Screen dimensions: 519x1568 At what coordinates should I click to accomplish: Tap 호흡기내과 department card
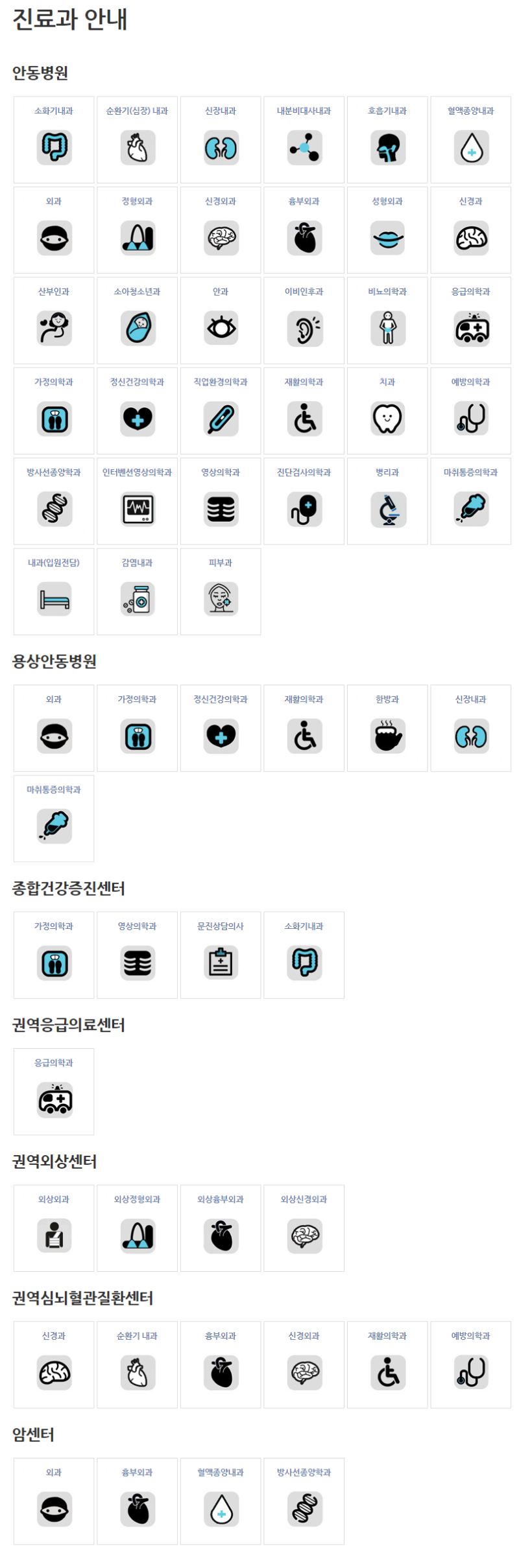387,139
